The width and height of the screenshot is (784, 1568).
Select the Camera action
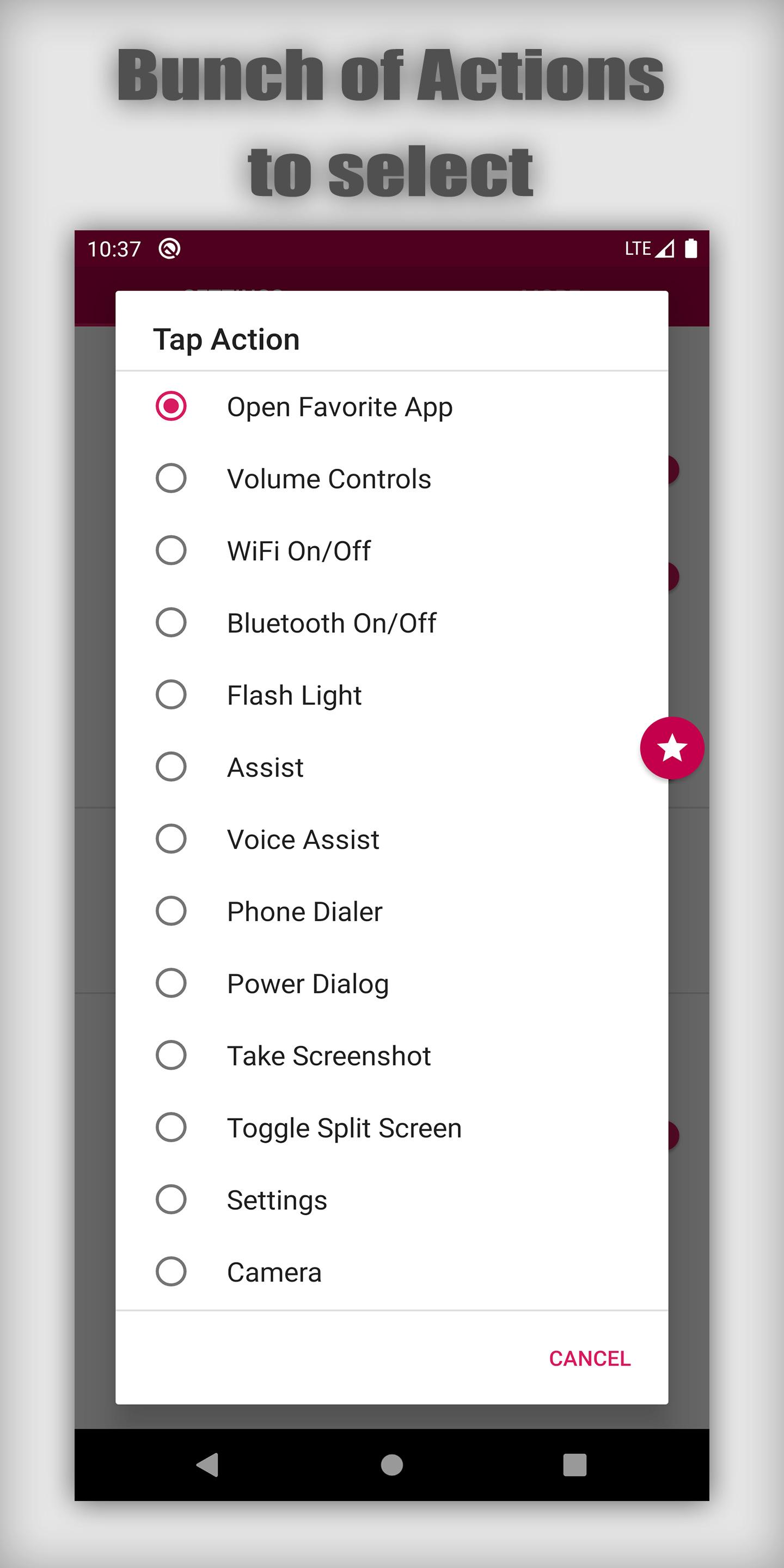click(274, 1272)
